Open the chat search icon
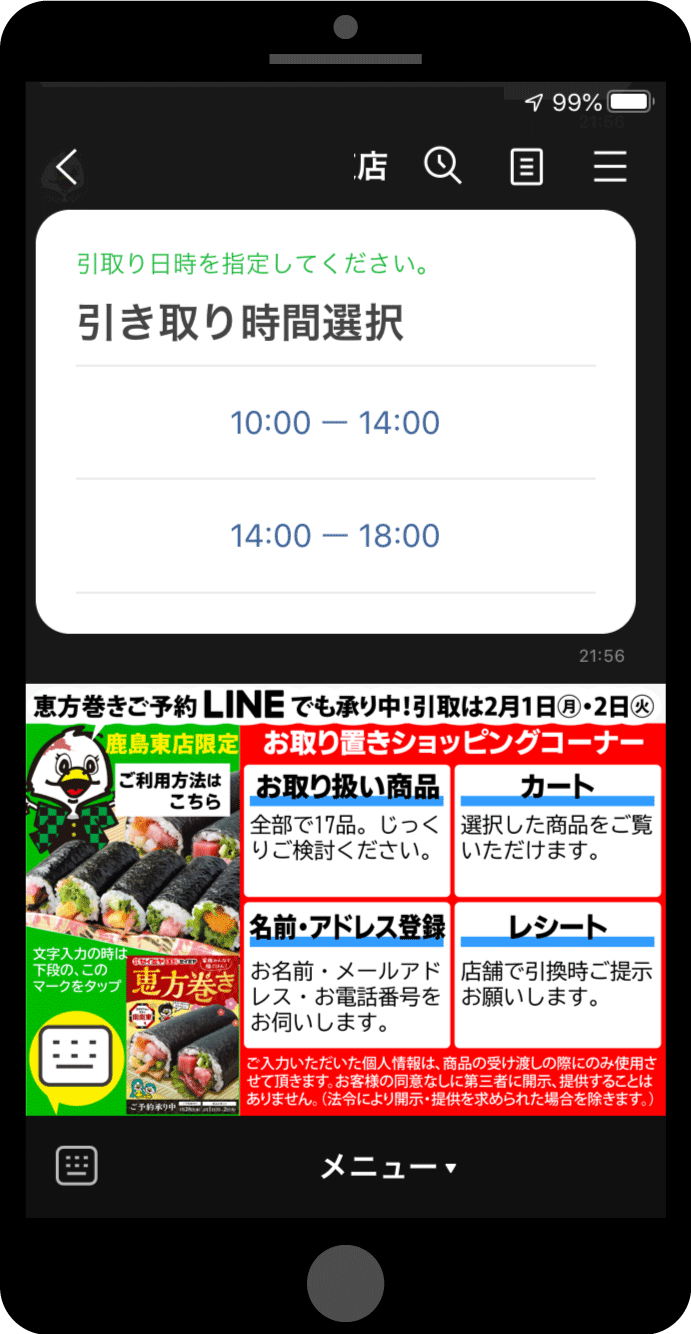This screenshot has height=1334, width=691. tap(442, 166)
